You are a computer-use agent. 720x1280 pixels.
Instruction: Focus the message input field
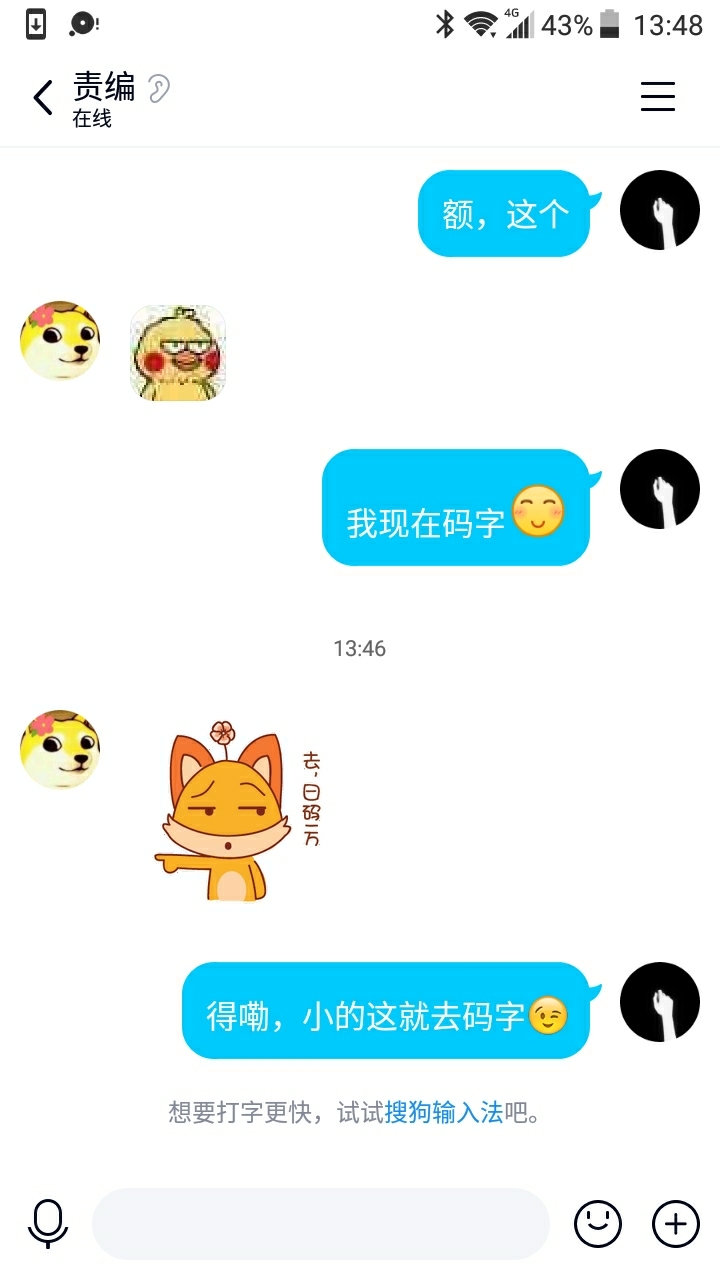tap(321, 1224)
